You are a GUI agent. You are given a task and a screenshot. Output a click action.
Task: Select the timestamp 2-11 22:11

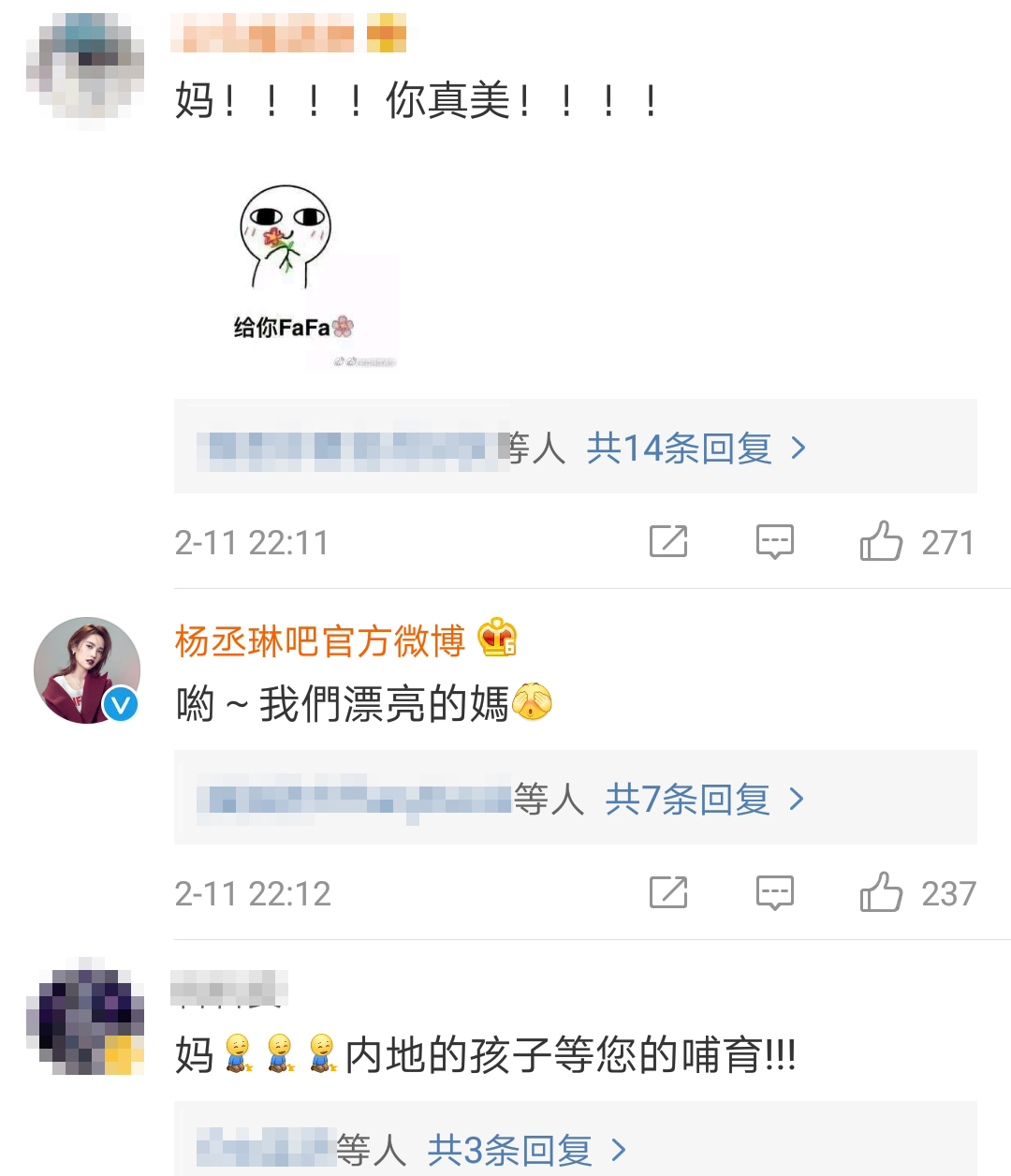252,541
